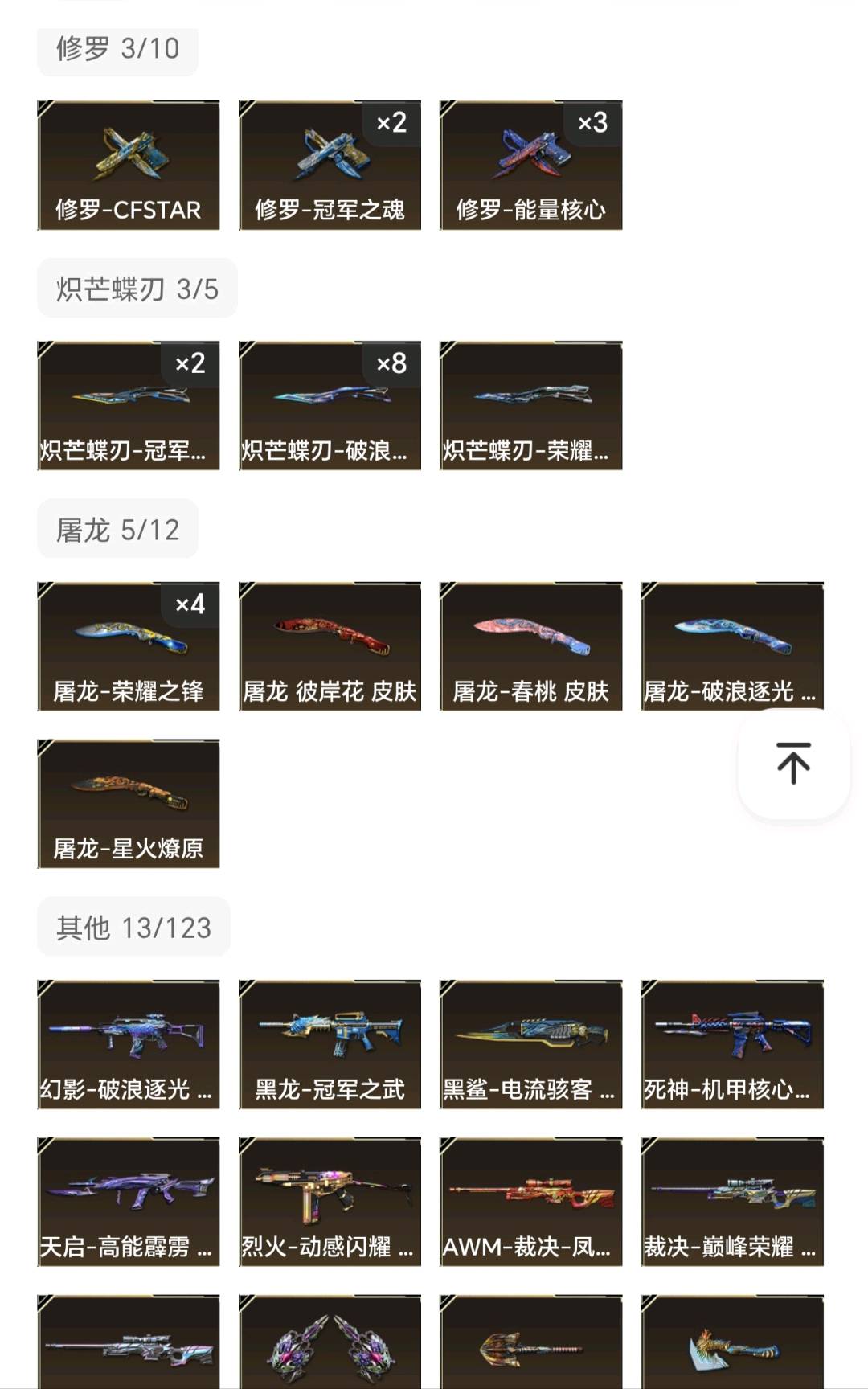Open the 黑鲨-电流骇客 weapon card
The height and width of the screenshot is (1389, 868).
tap(530, 1045)
